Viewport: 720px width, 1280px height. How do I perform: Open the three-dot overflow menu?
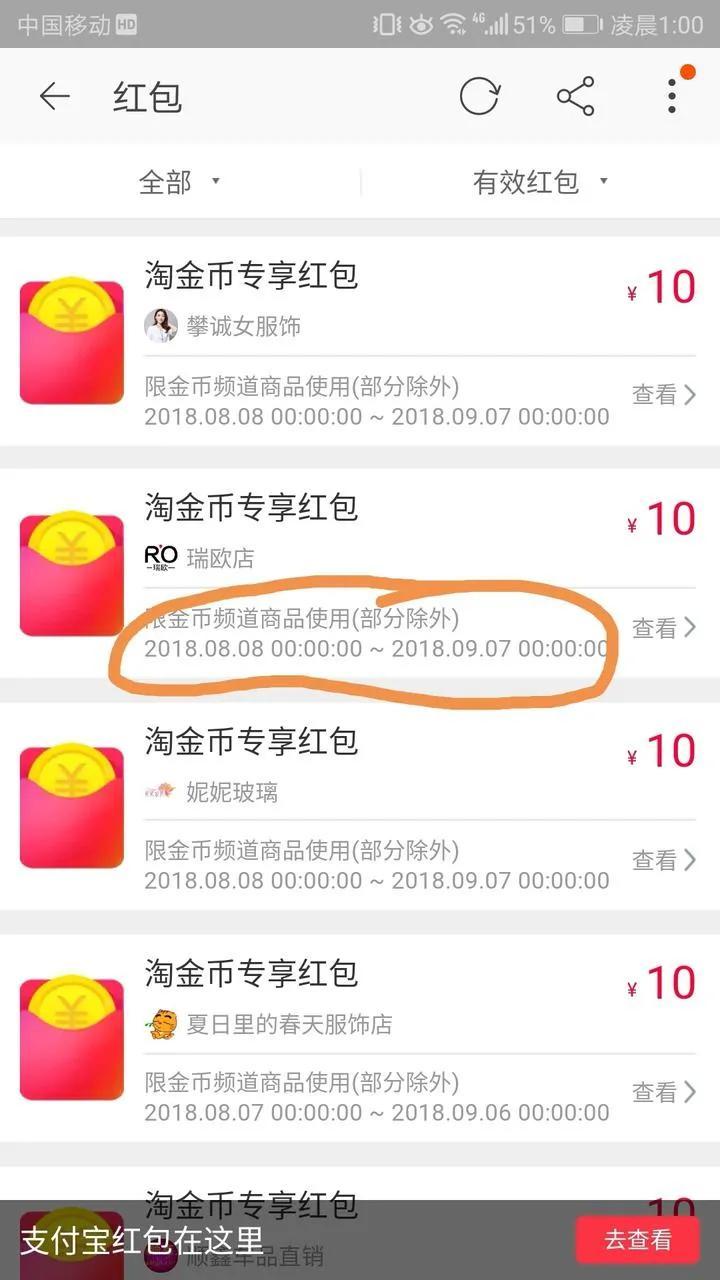[670, 95]
